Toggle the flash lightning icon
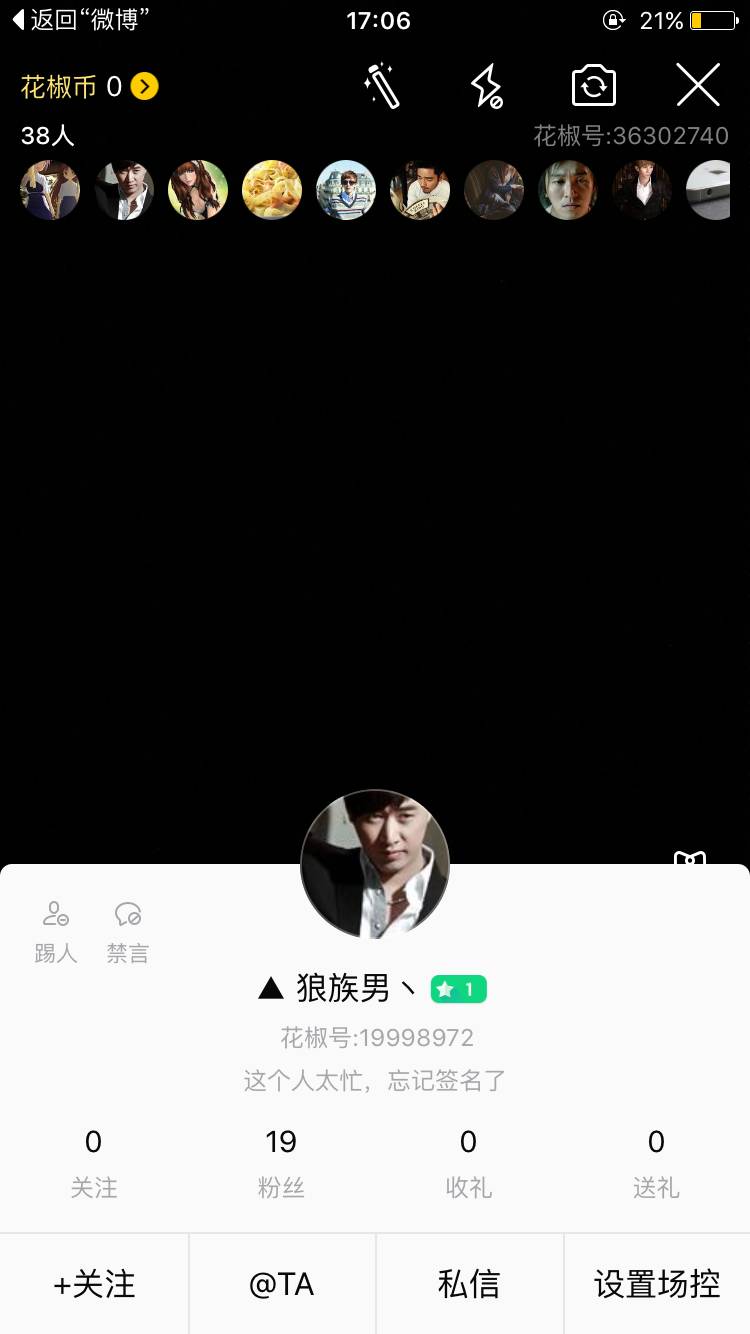 pyautogui.click(x=487, y=86)
